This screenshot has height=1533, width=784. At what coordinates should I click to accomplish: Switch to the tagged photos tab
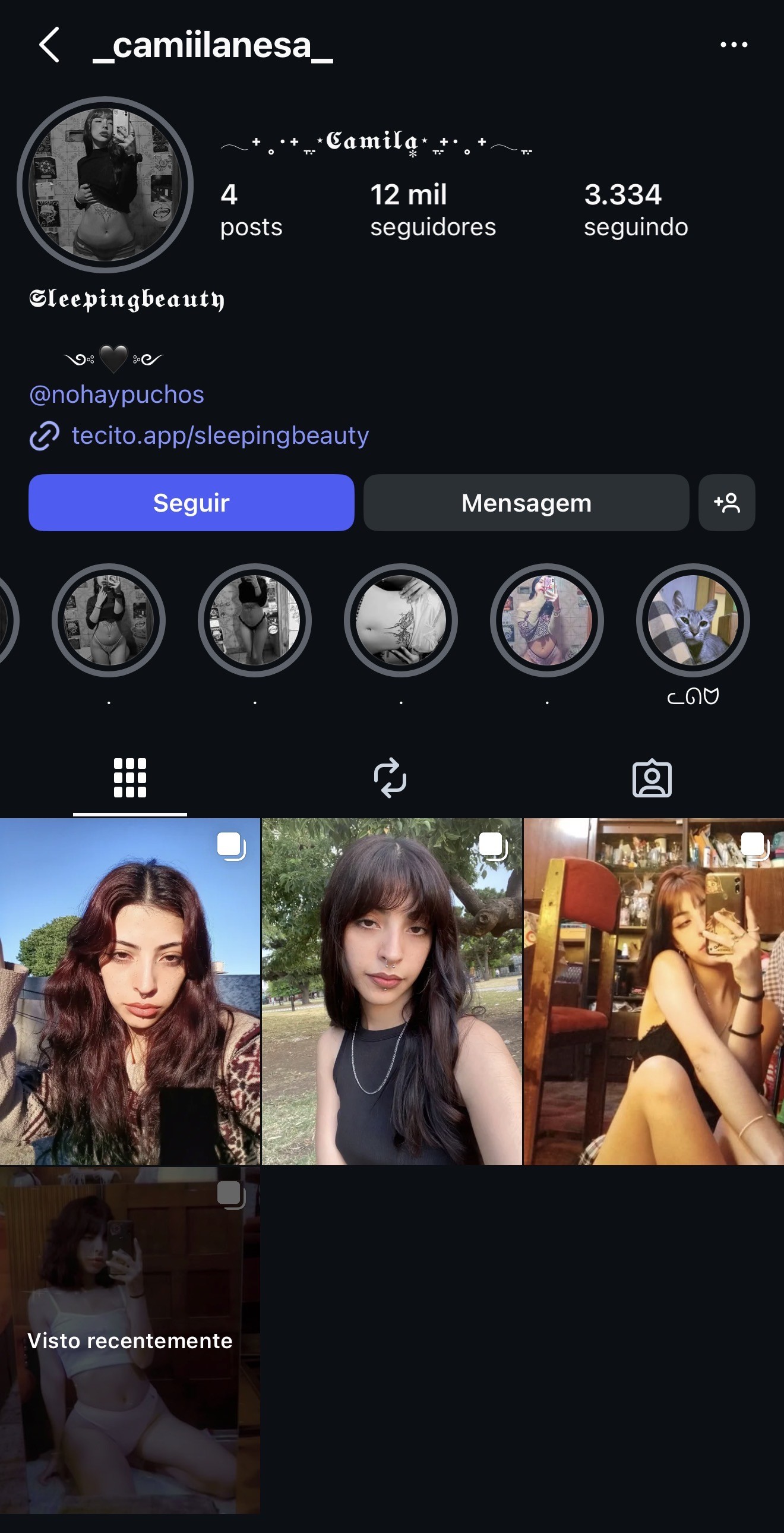(652, 778)
